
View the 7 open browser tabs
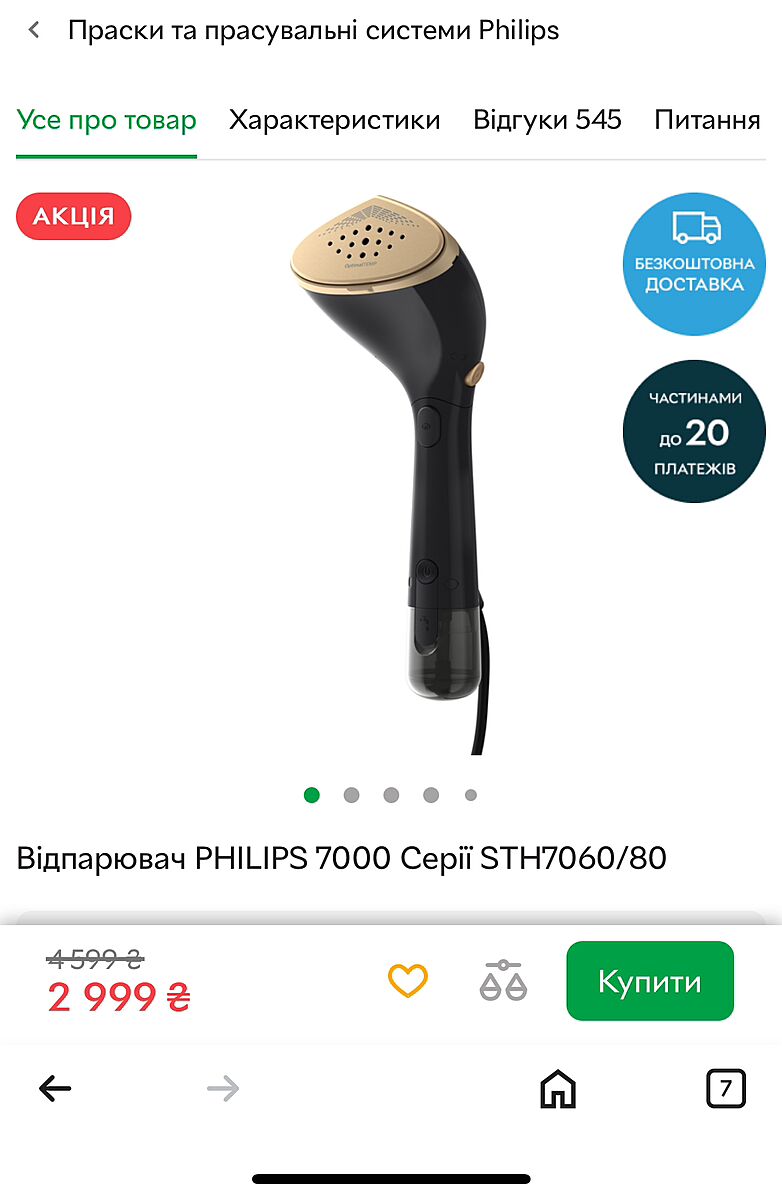tap(726, 1088)
